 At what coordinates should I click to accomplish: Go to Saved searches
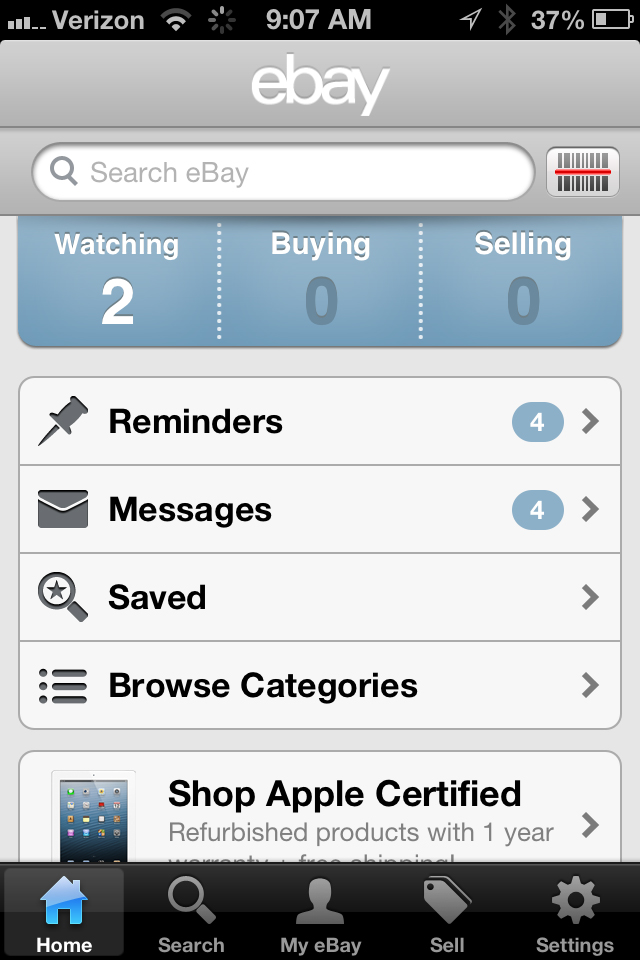point(320,598)
